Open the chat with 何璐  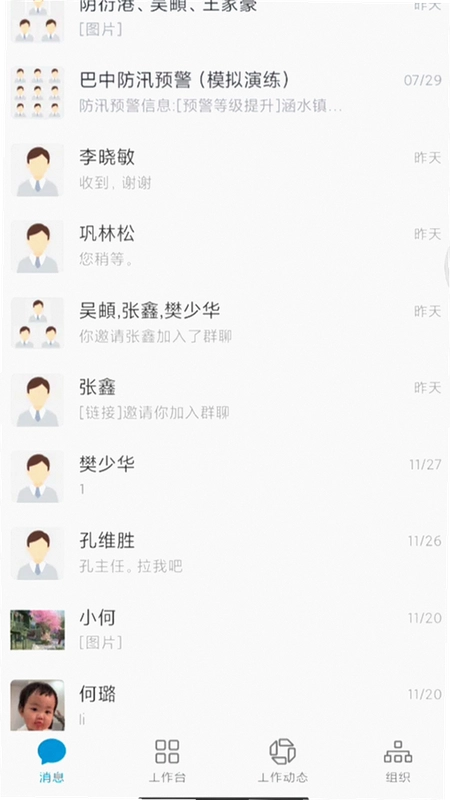(x=225, y=703)
